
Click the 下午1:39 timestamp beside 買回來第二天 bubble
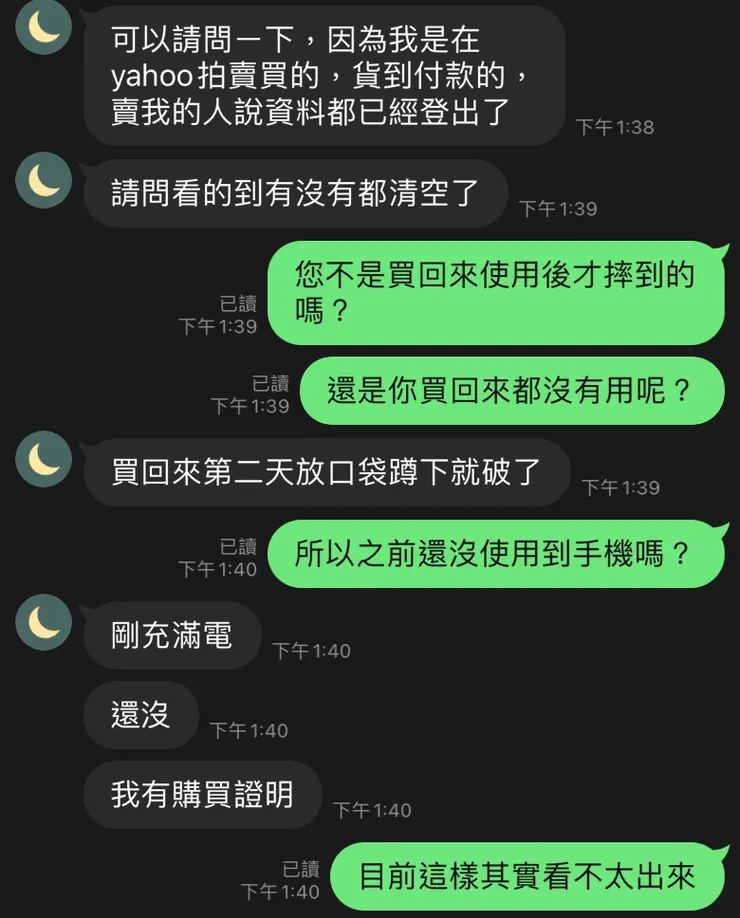[619, 487]
